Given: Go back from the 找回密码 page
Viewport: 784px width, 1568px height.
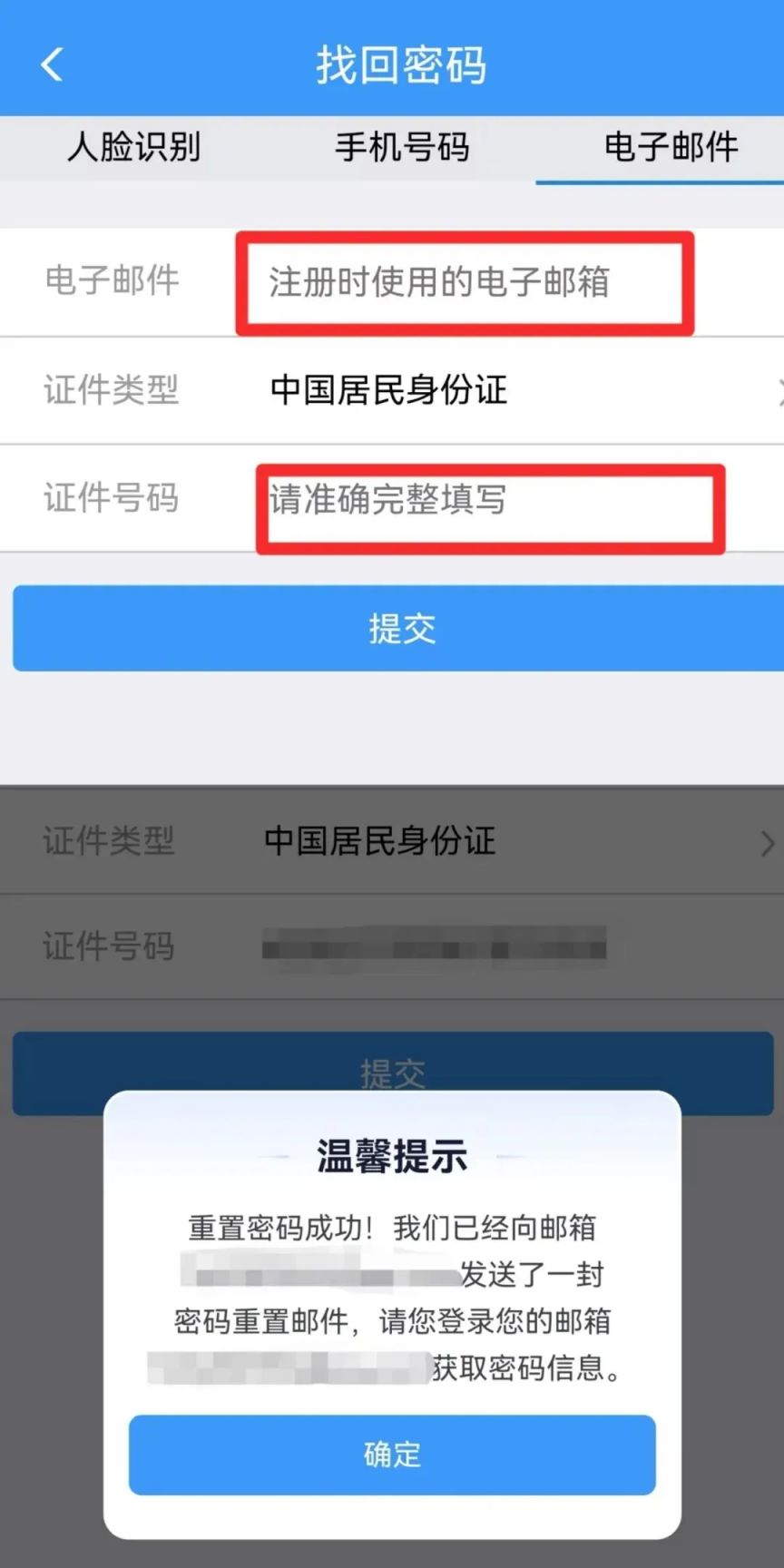Looking at the screenshot, I should point(52,64).
